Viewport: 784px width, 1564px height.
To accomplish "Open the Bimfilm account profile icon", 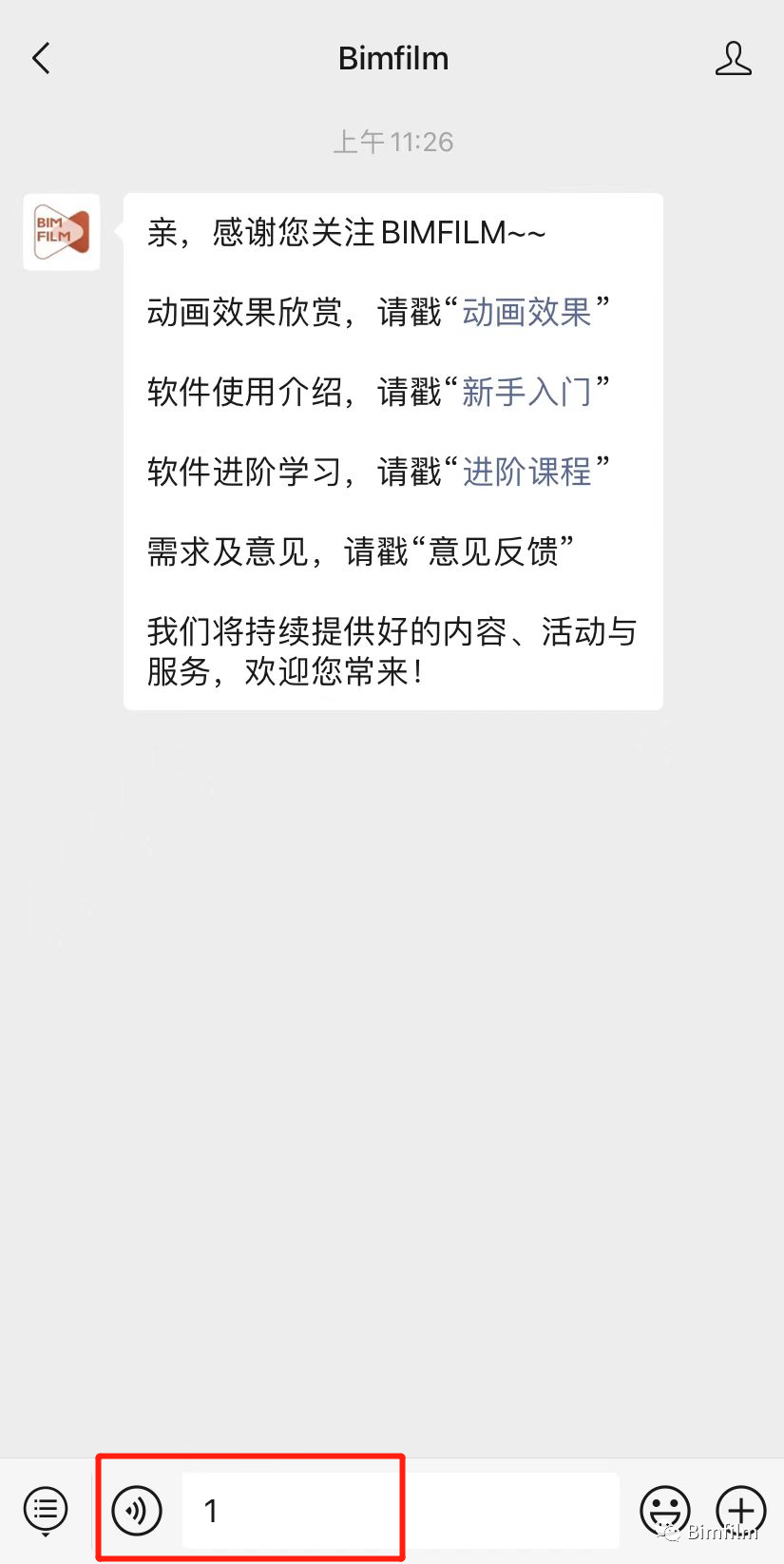I will coord(733,59).
